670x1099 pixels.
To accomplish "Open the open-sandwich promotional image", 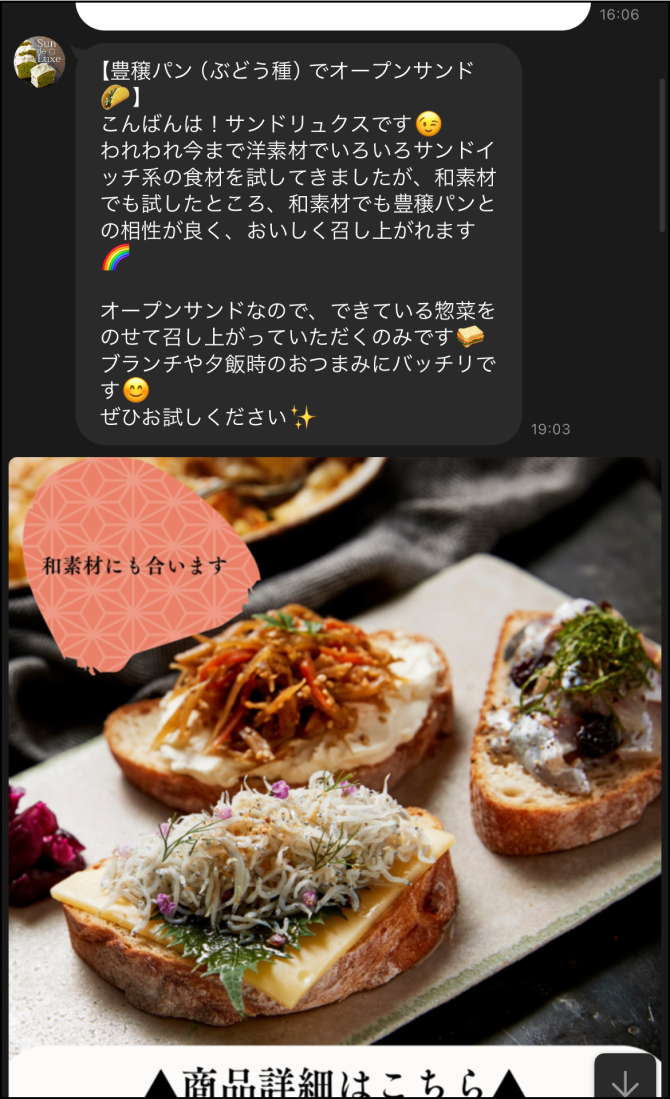I will (335, 750).
